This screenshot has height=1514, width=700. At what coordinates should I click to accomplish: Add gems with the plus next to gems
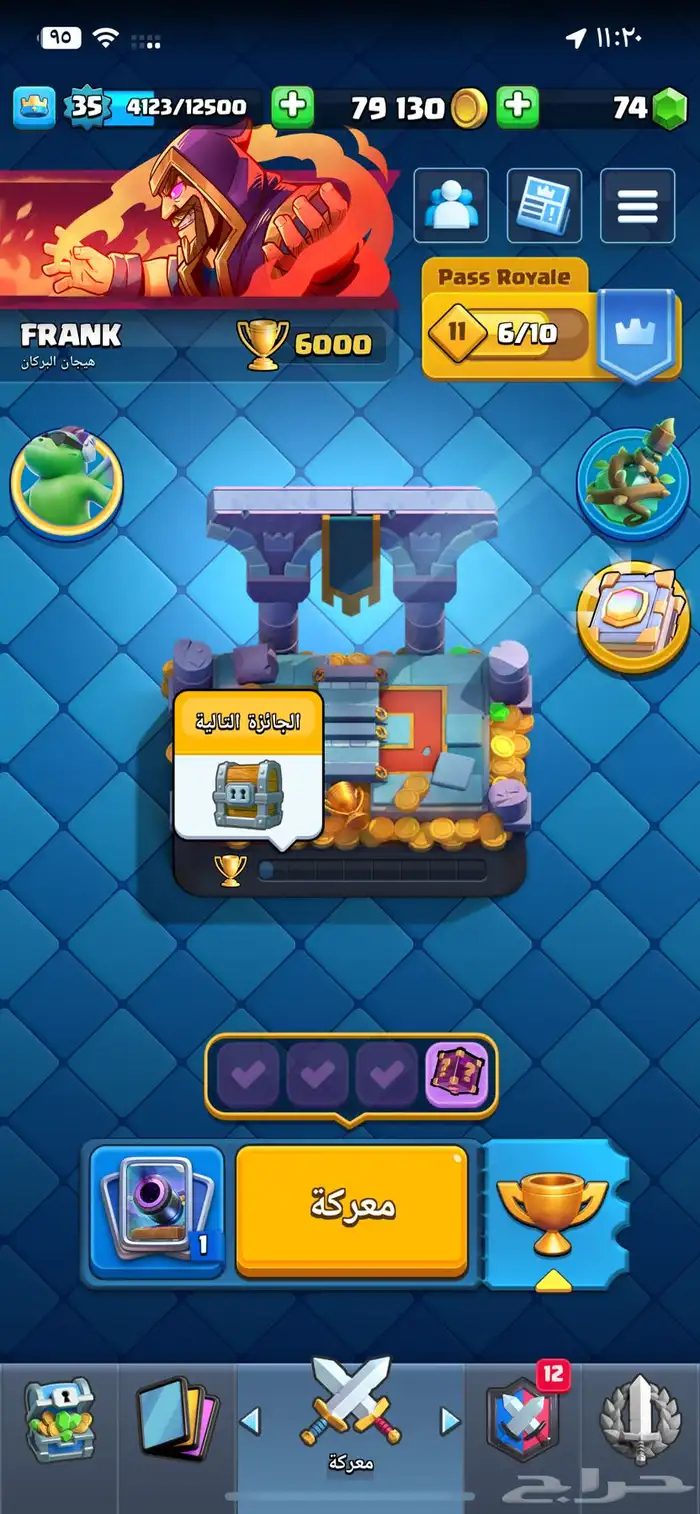point(518,107)
